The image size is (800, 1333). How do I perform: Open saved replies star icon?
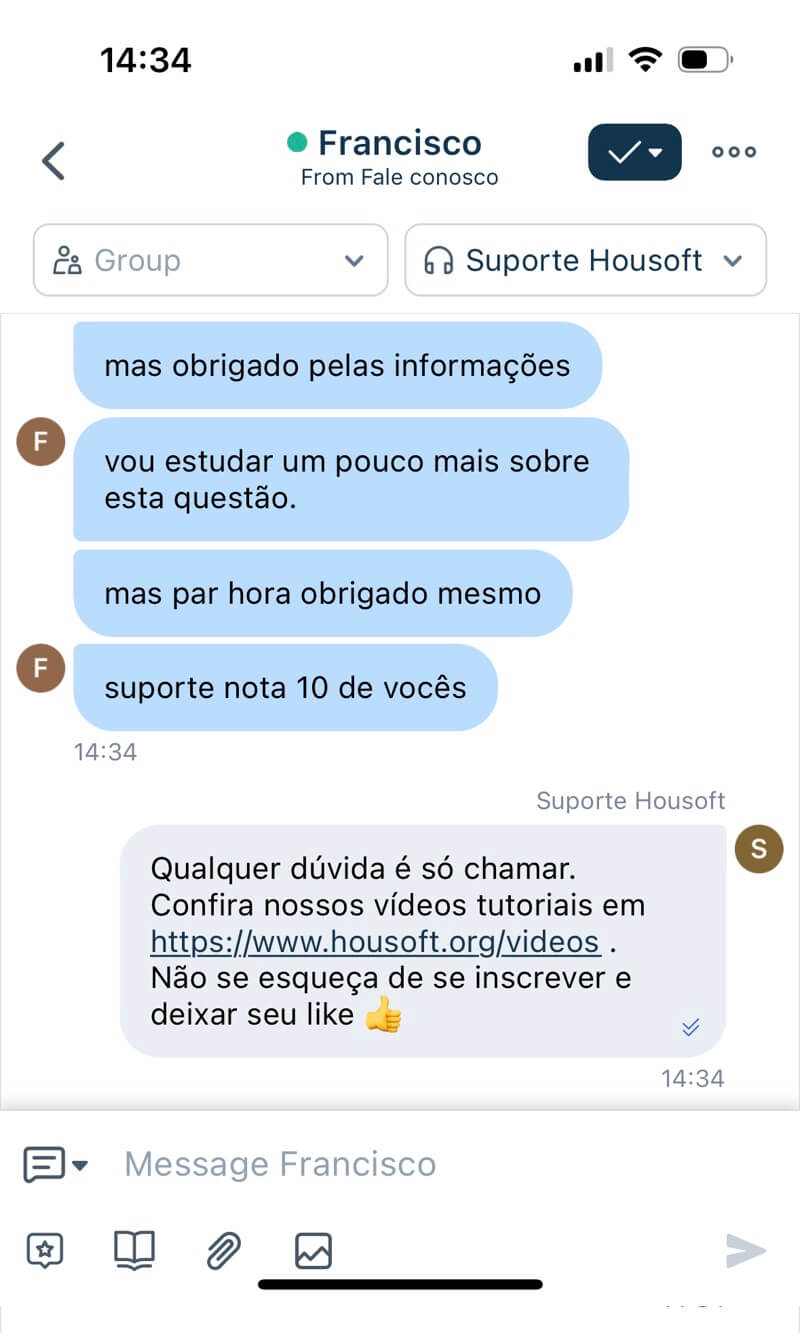[45, 1250]
